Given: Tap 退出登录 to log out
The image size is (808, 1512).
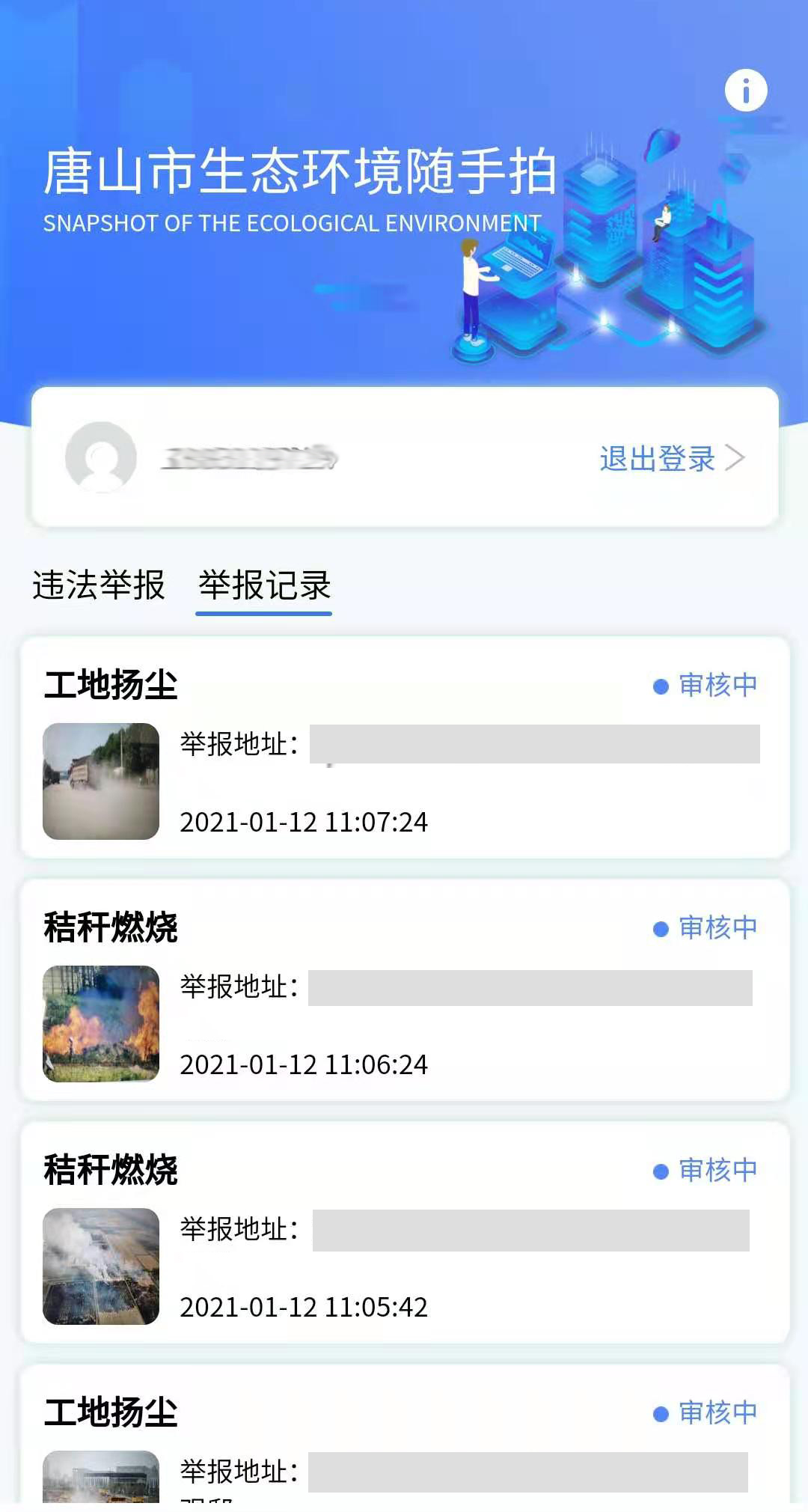Looking at the screenshot, I should point(670,458).
